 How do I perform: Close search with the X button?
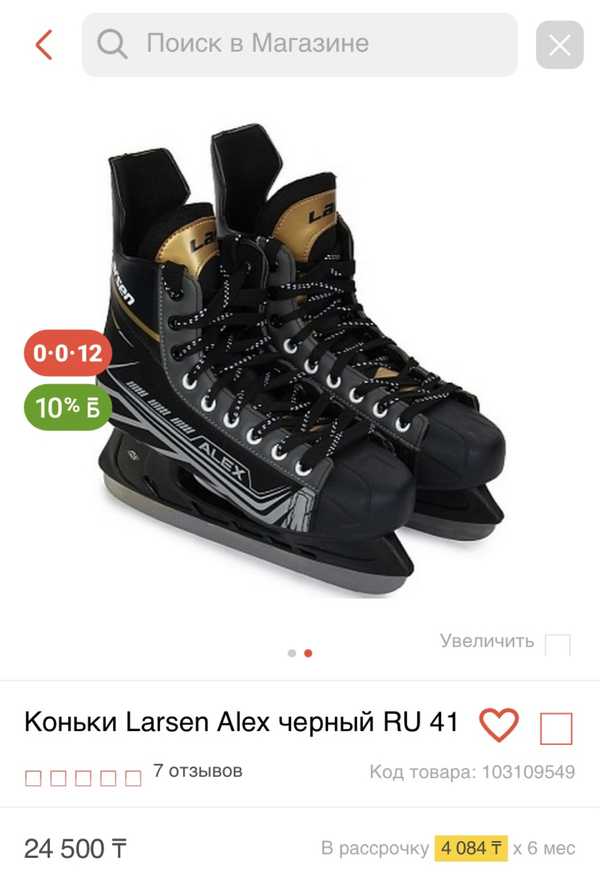[559, 45]
